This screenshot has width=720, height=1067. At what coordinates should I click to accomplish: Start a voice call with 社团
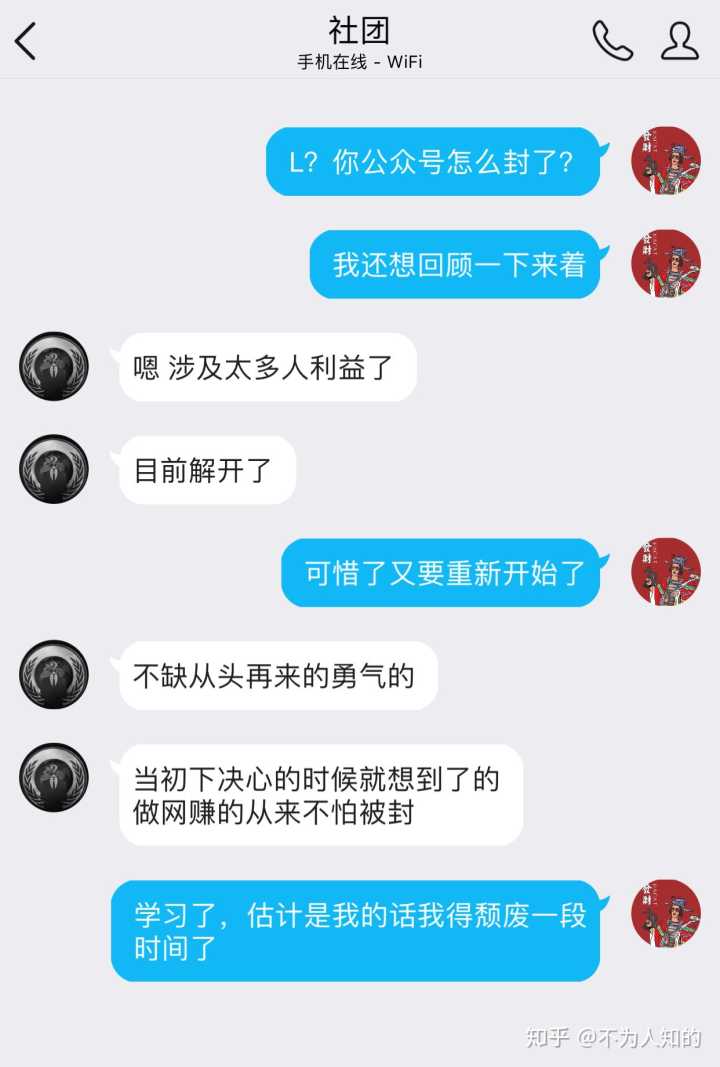(612, 41)
